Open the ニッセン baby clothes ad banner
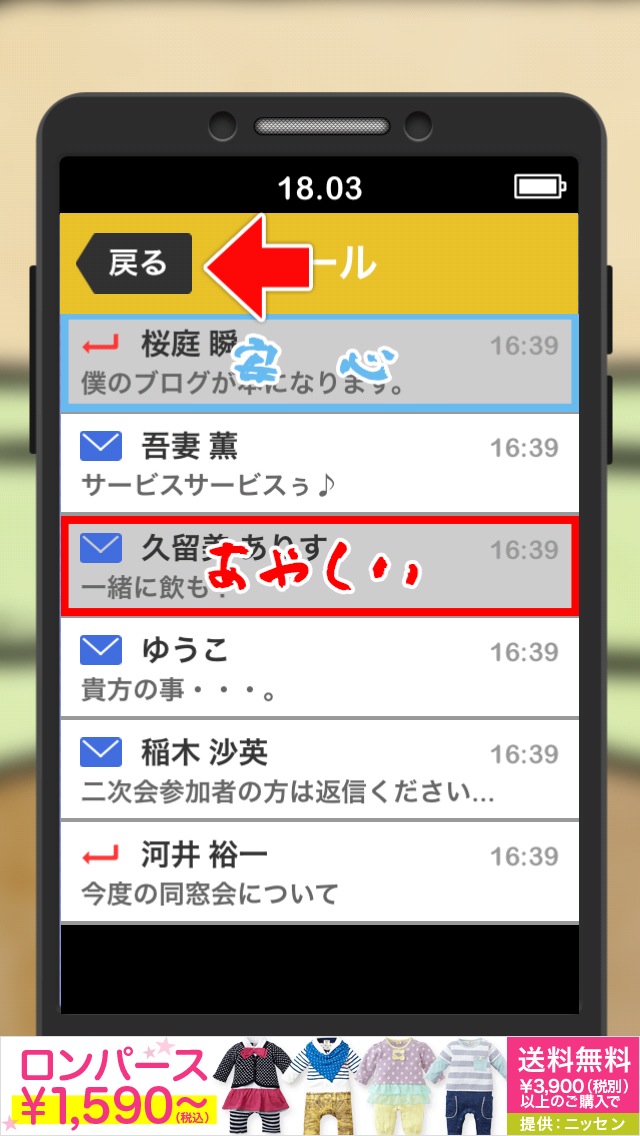640x1136 pixels. 320,1085
